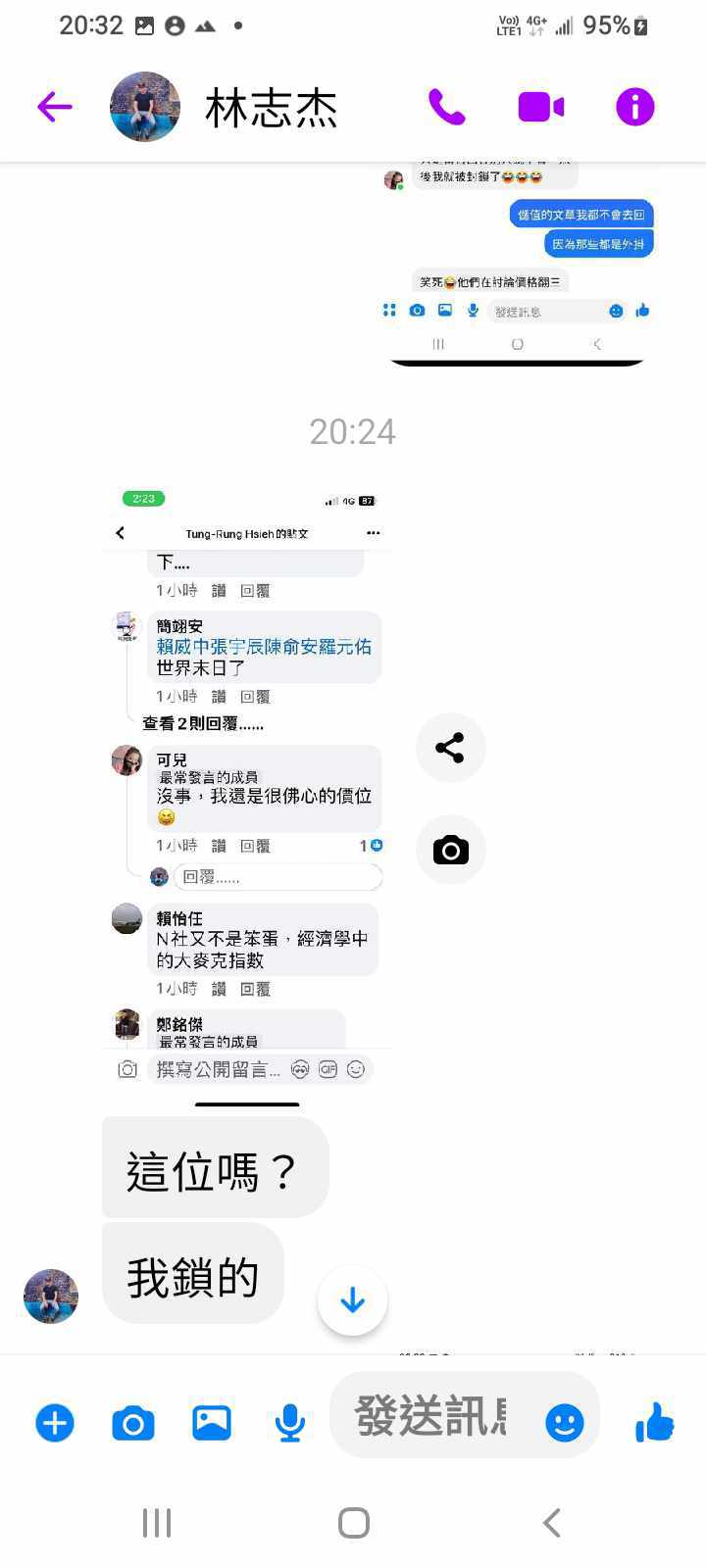The width and height of the screenshot is (706, 1568).
Task: Go back from the 林志杰 chat
Action: click(55, 107)
